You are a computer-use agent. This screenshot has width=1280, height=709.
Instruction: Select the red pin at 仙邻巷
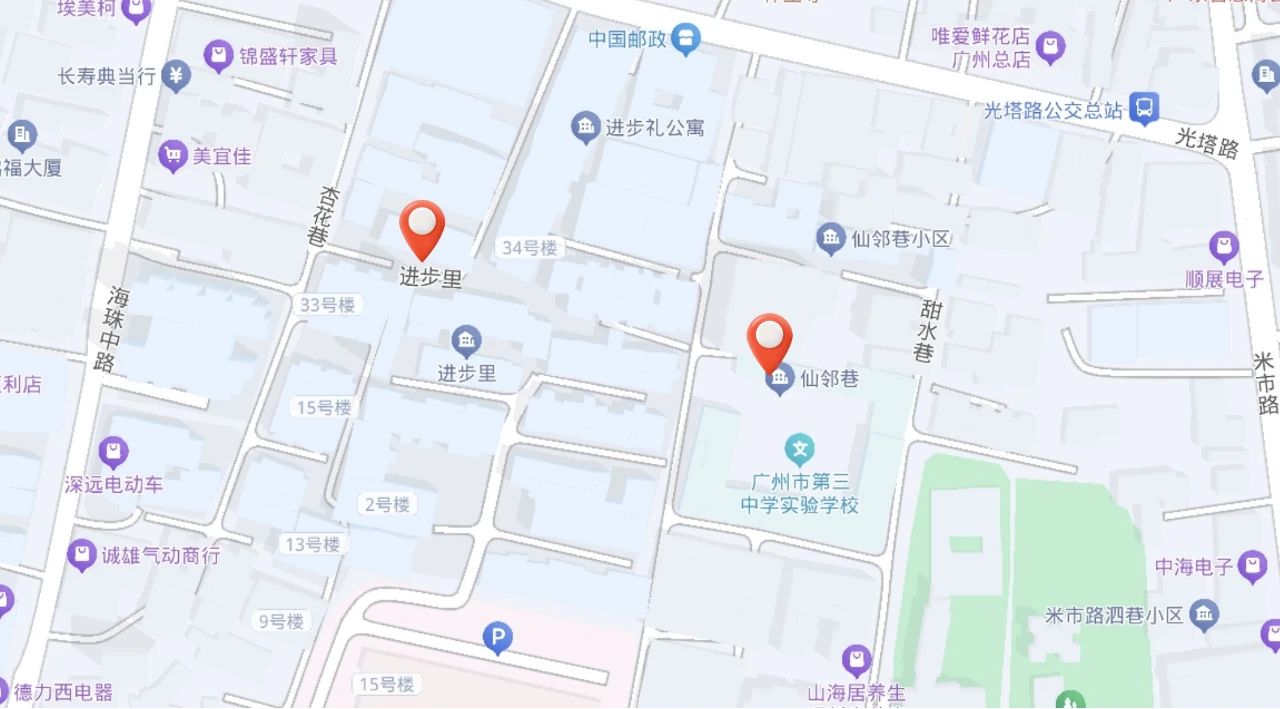(x=770, y=341)
